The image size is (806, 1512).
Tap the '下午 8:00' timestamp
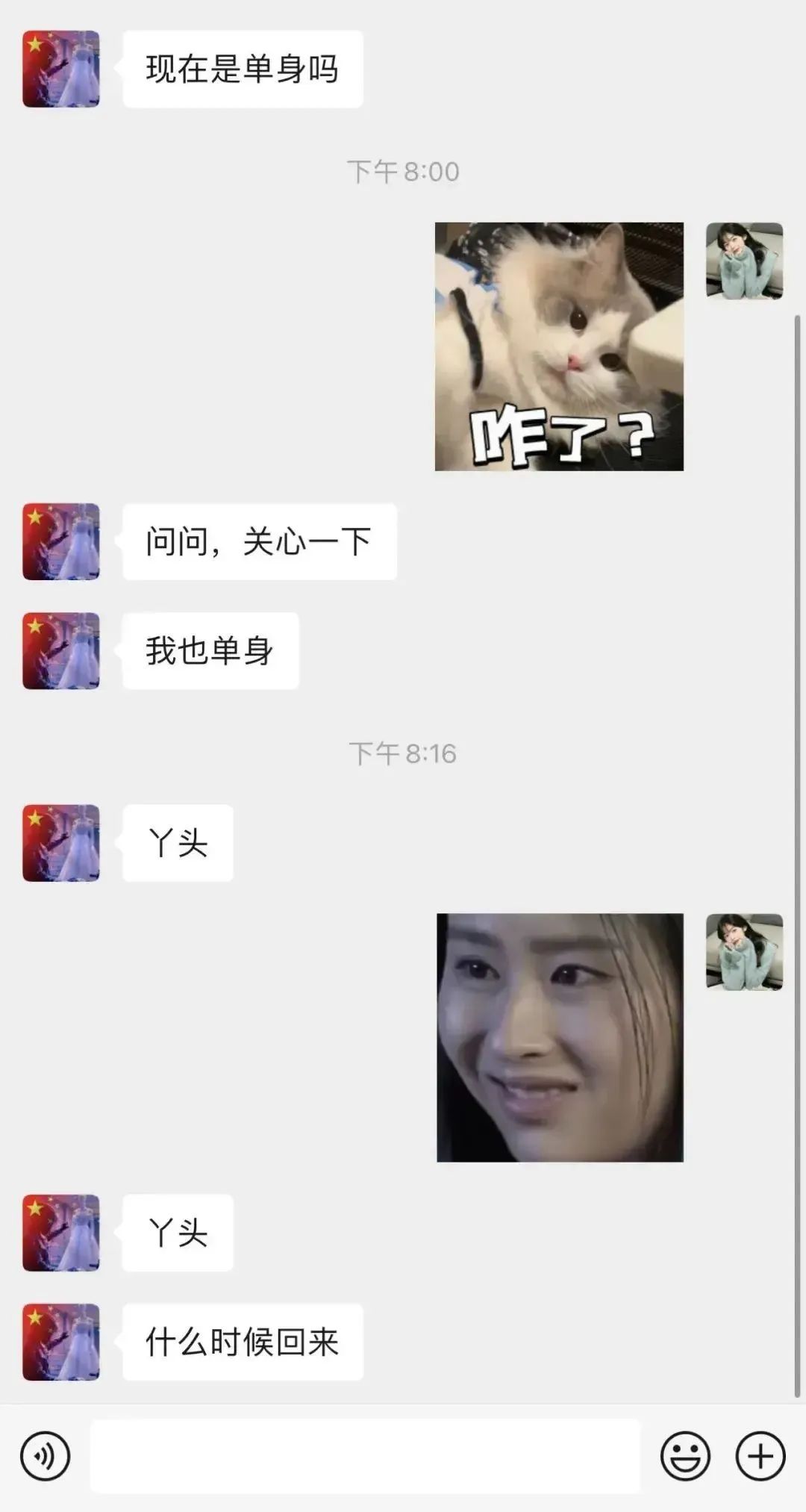click(403, 169)
